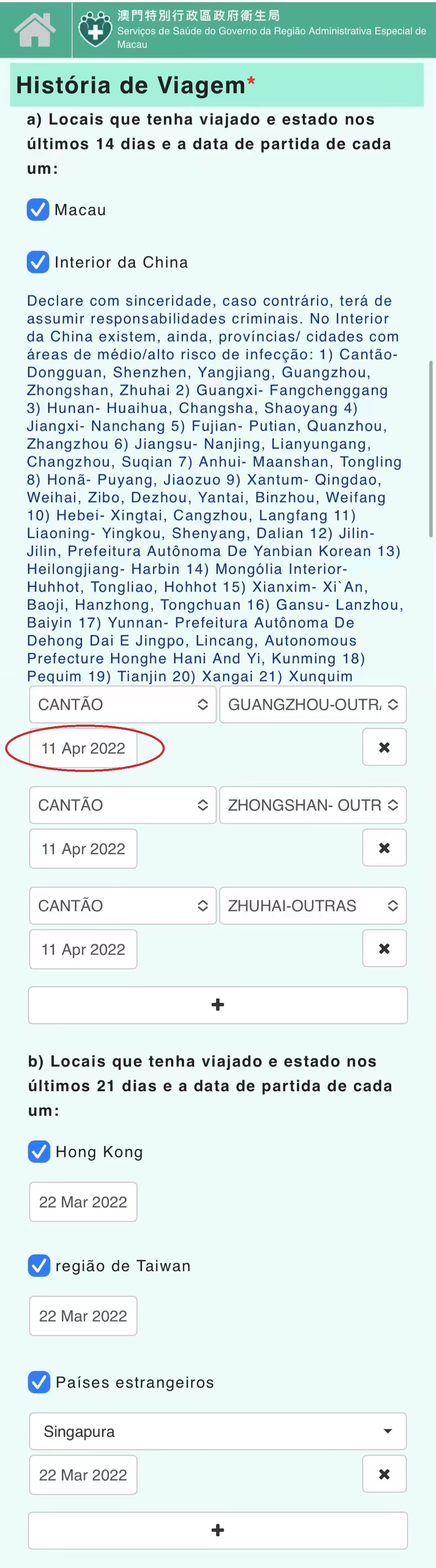Delete the Zhongshan travel entry
The height and width of the screenshot is (1568, 436).
coord(384,847)
